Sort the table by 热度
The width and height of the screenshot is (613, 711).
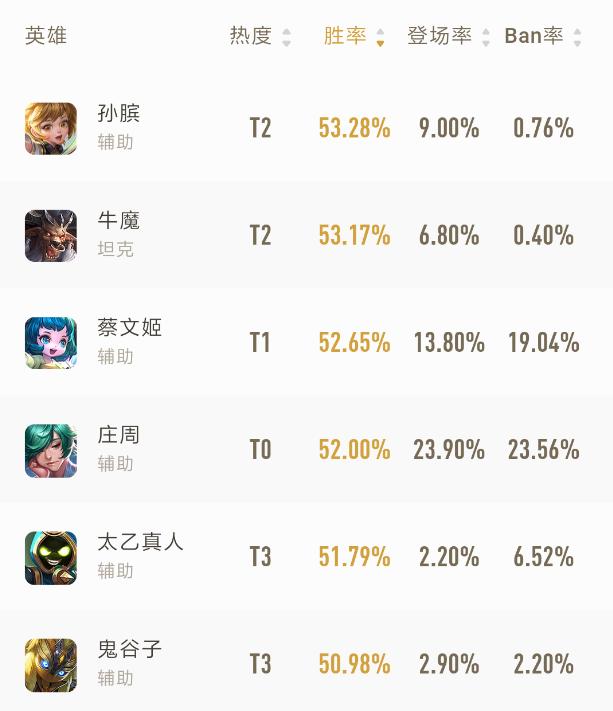coord(260,37)
